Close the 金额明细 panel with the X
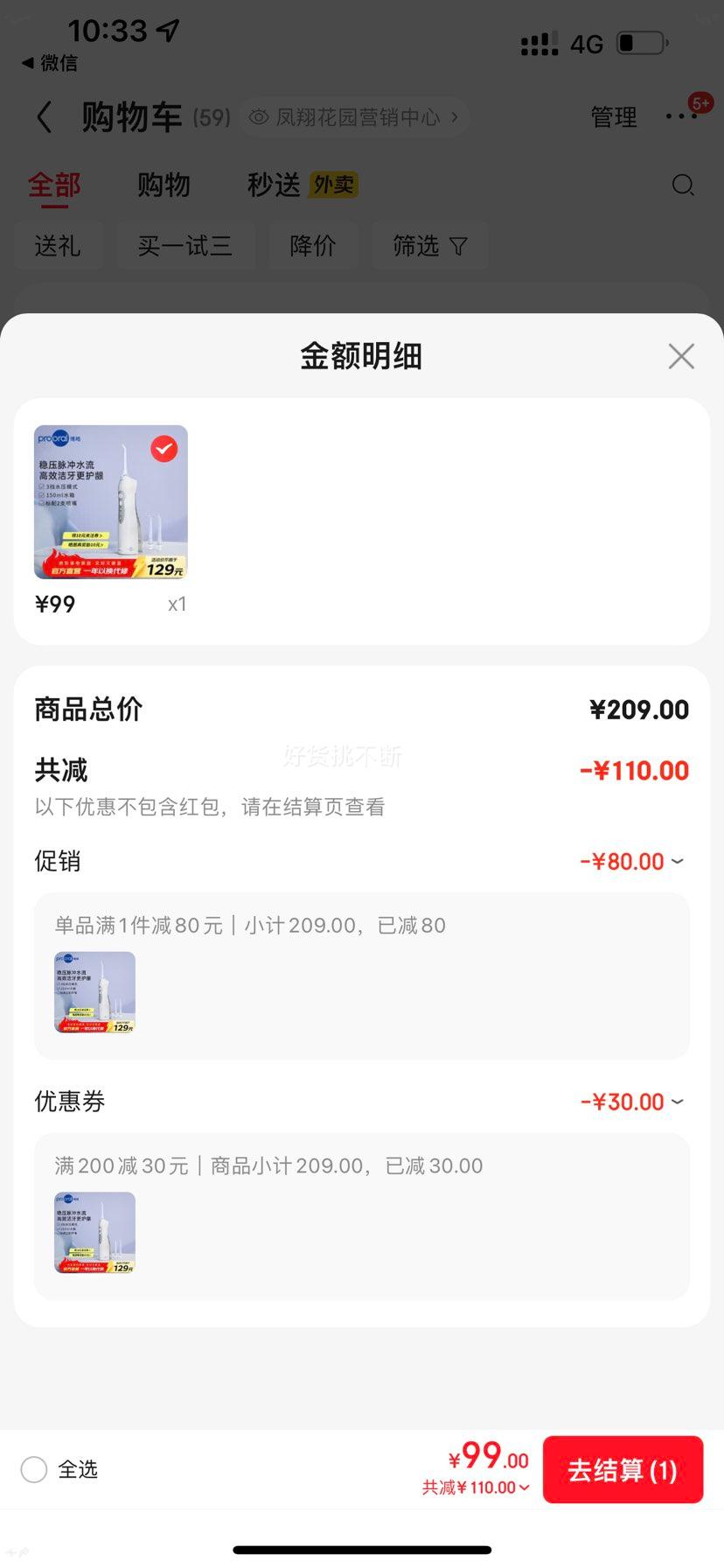724x1568 pixels. click(681, 356)
